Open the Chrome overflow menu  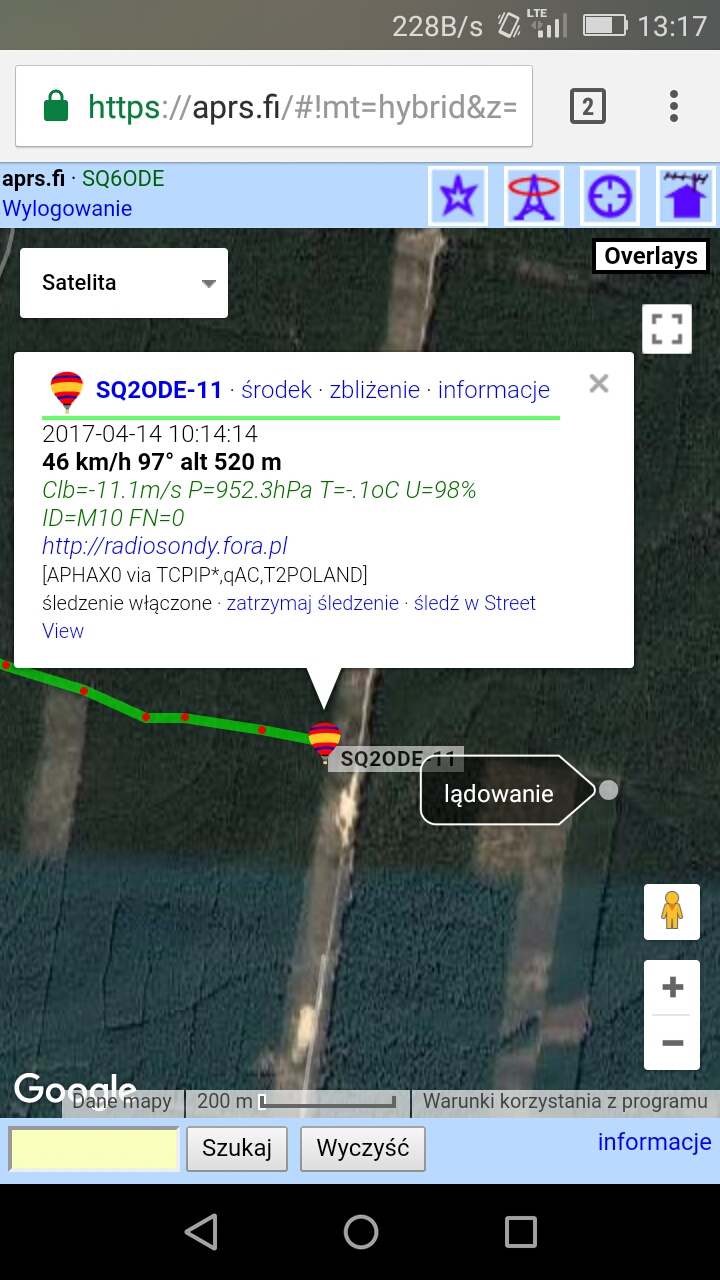[674, 106]
